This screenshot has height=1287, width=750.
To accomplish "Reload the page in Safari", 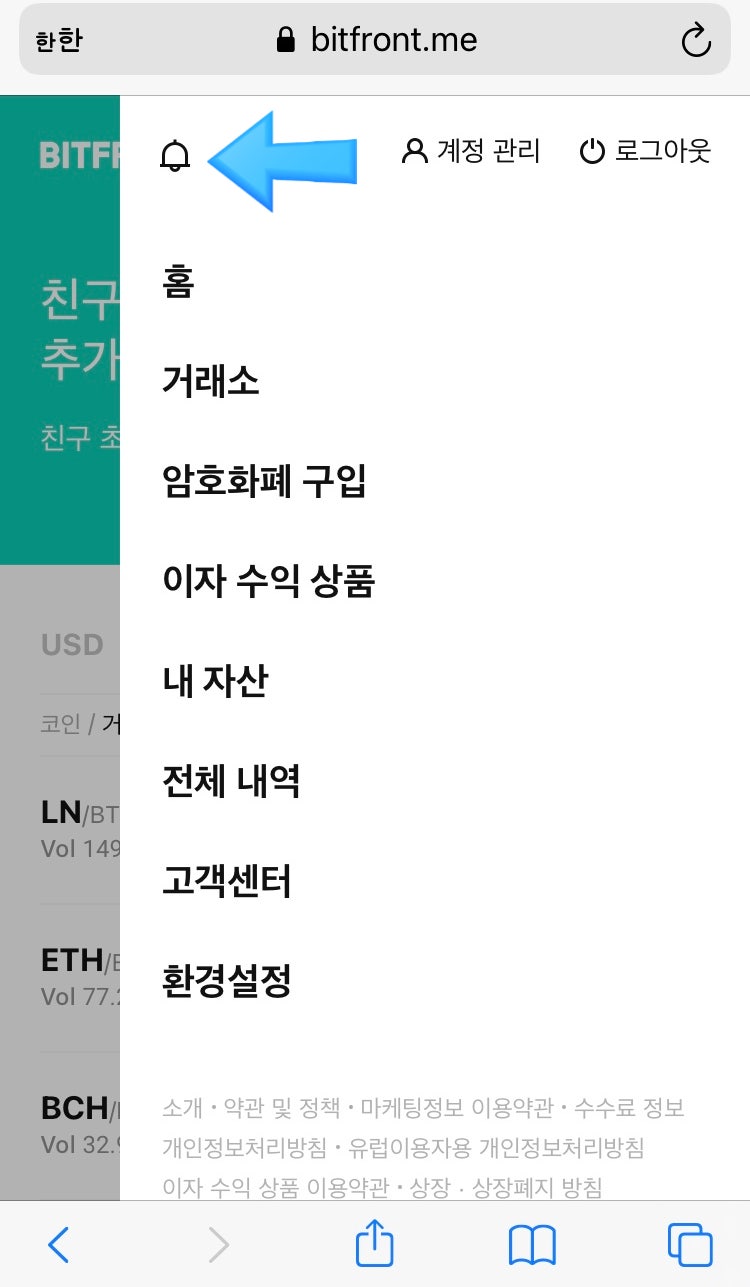I will pyautogui.click(x=695, y=40).
